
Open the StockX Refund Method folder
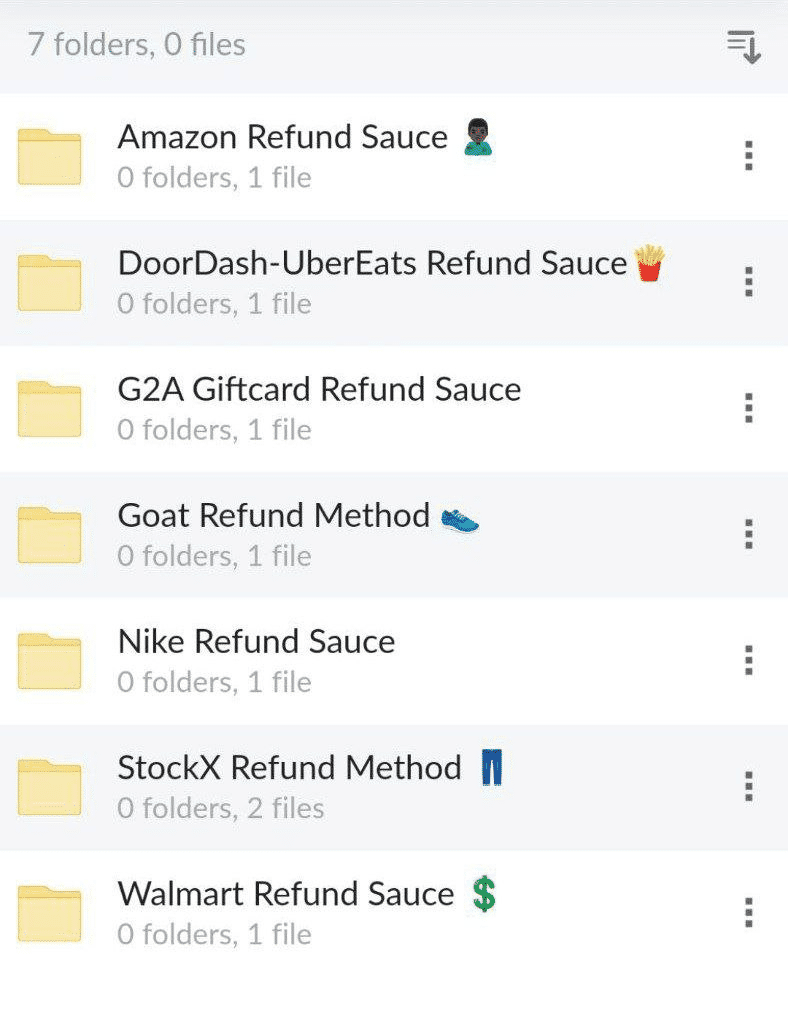tap(289, 785)
